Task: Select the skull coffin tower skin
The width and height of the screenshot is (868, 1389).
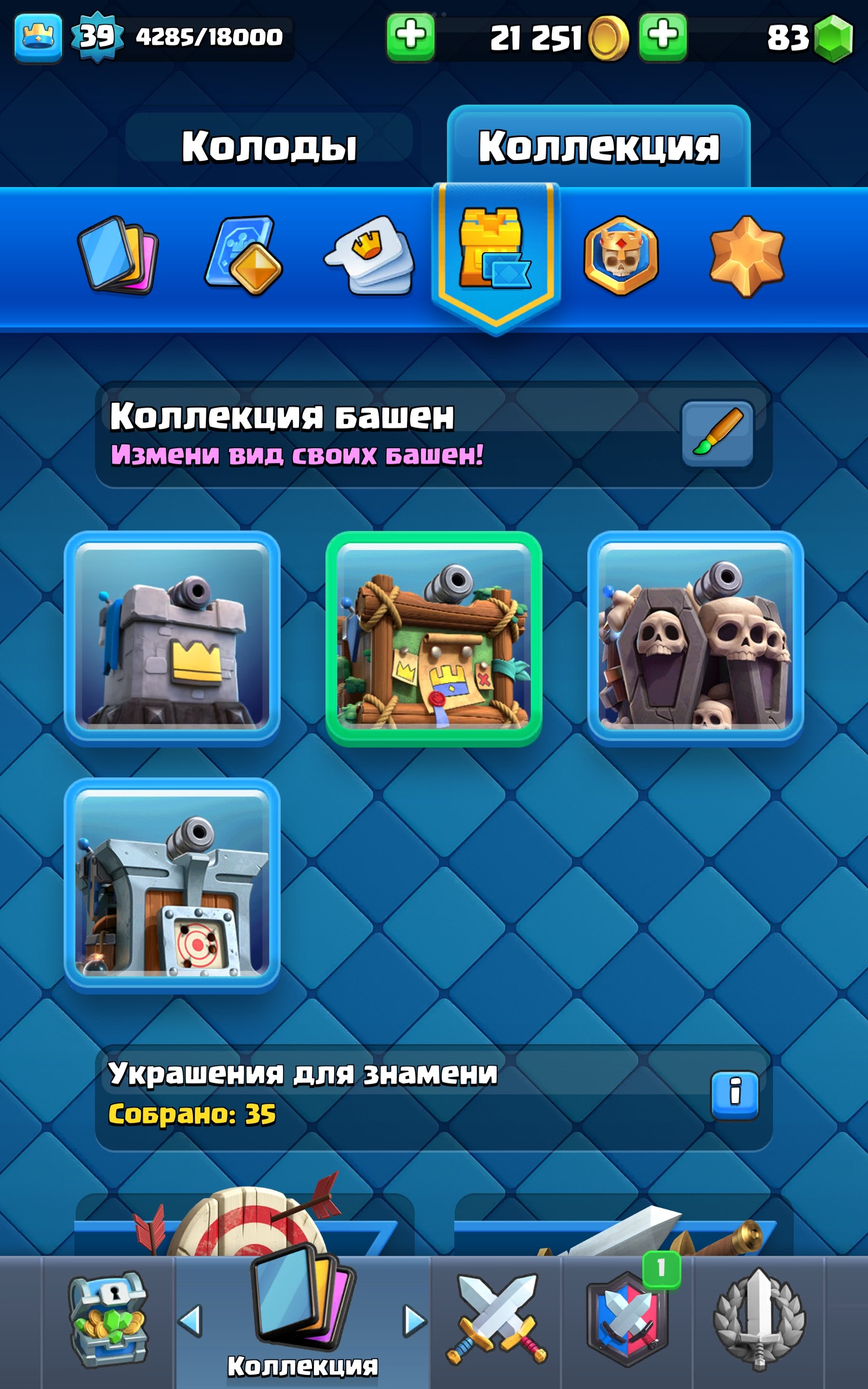Action: 695,638
